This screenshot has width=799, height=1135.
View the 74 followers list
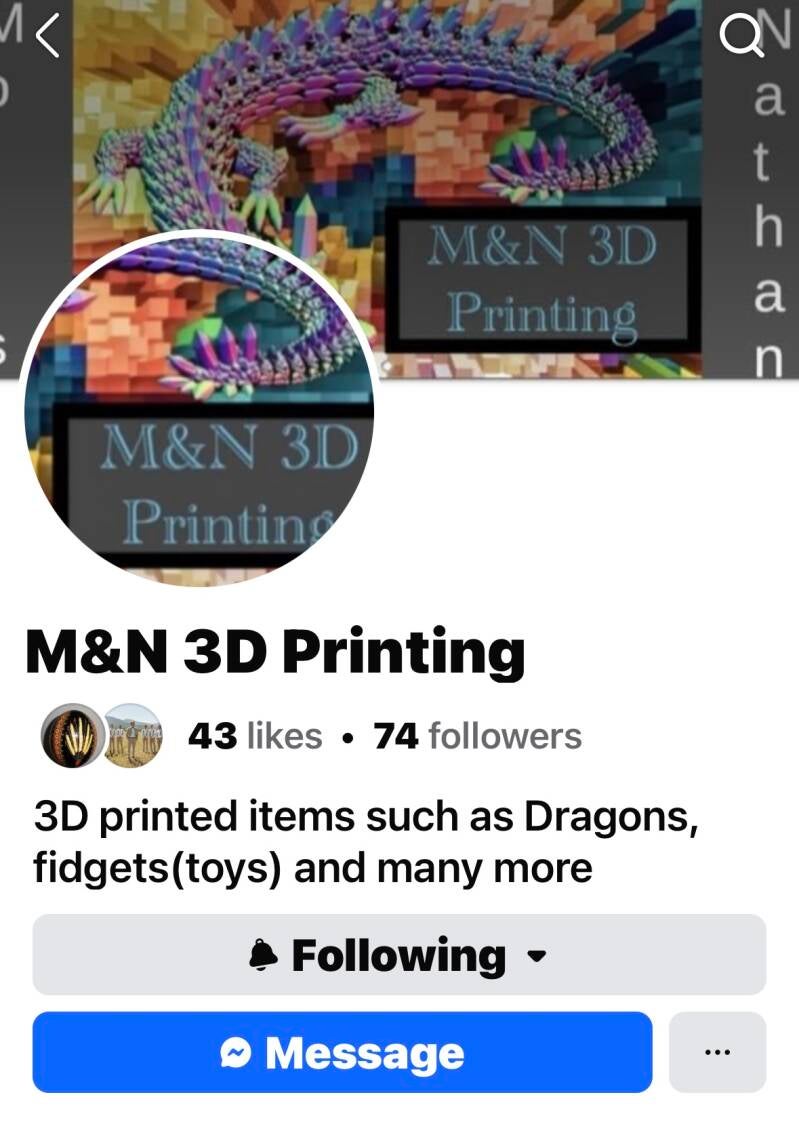pyautogui.click(x=477, y=736)
